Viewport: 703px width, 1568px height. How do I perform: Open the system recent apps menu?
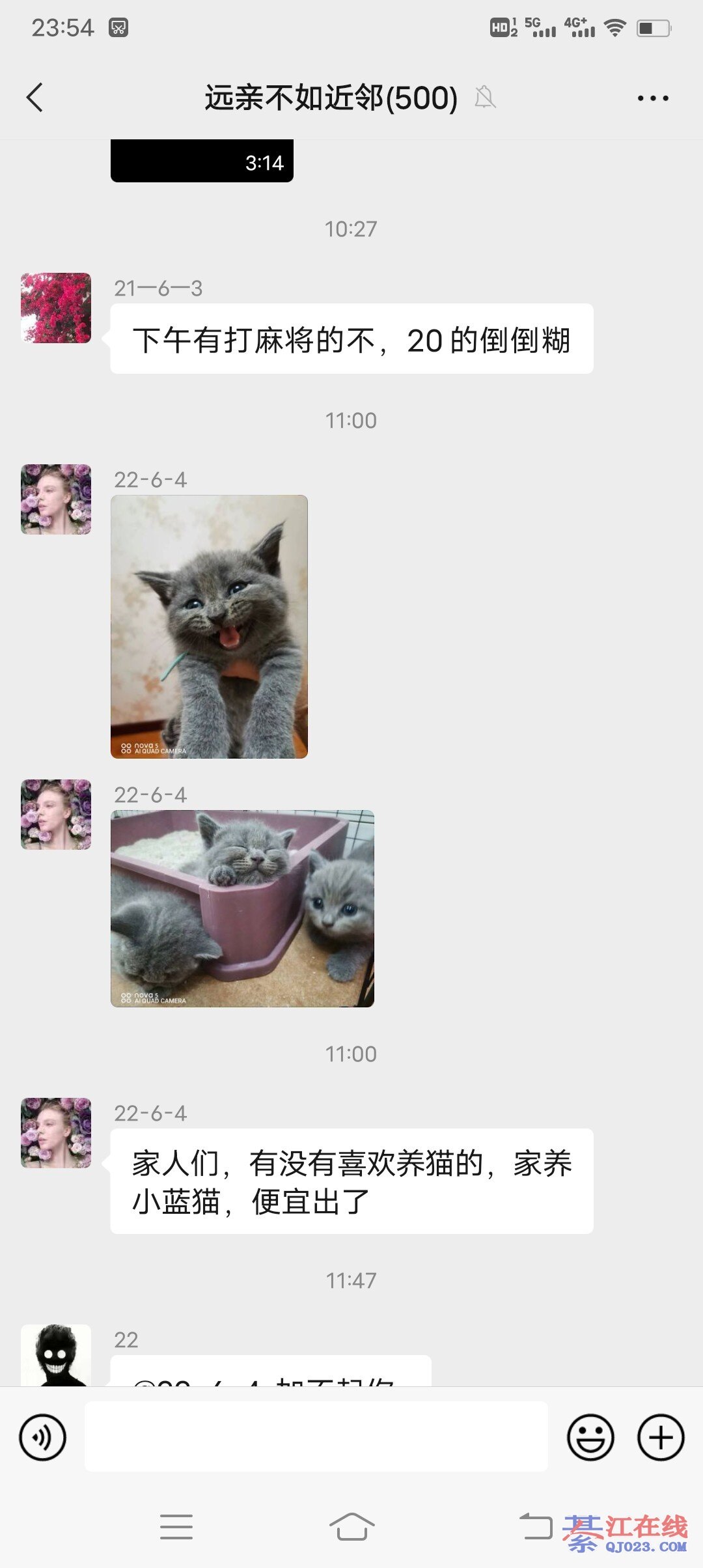tap(176, 1527)
